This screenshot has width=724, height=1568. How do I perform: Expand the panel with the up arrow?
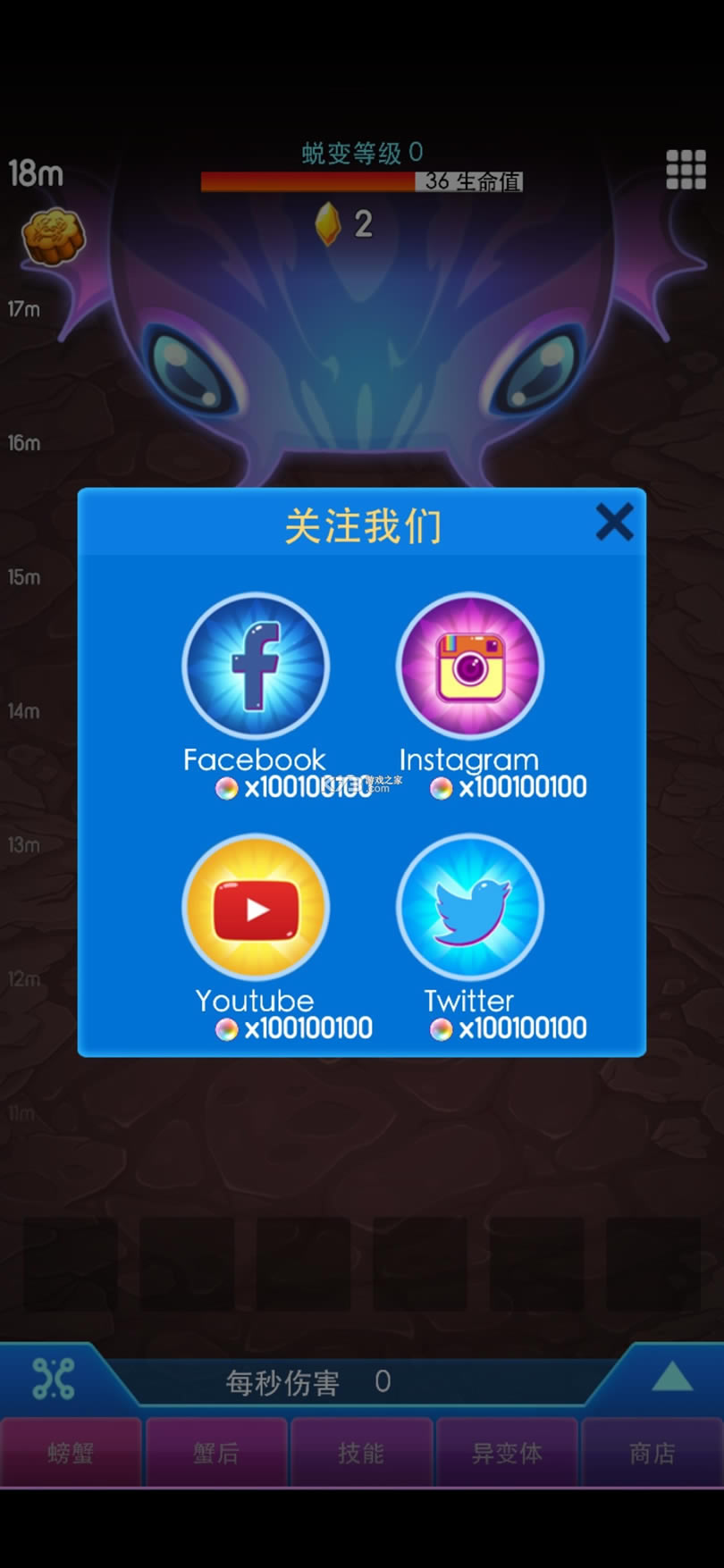(672, 1378)
